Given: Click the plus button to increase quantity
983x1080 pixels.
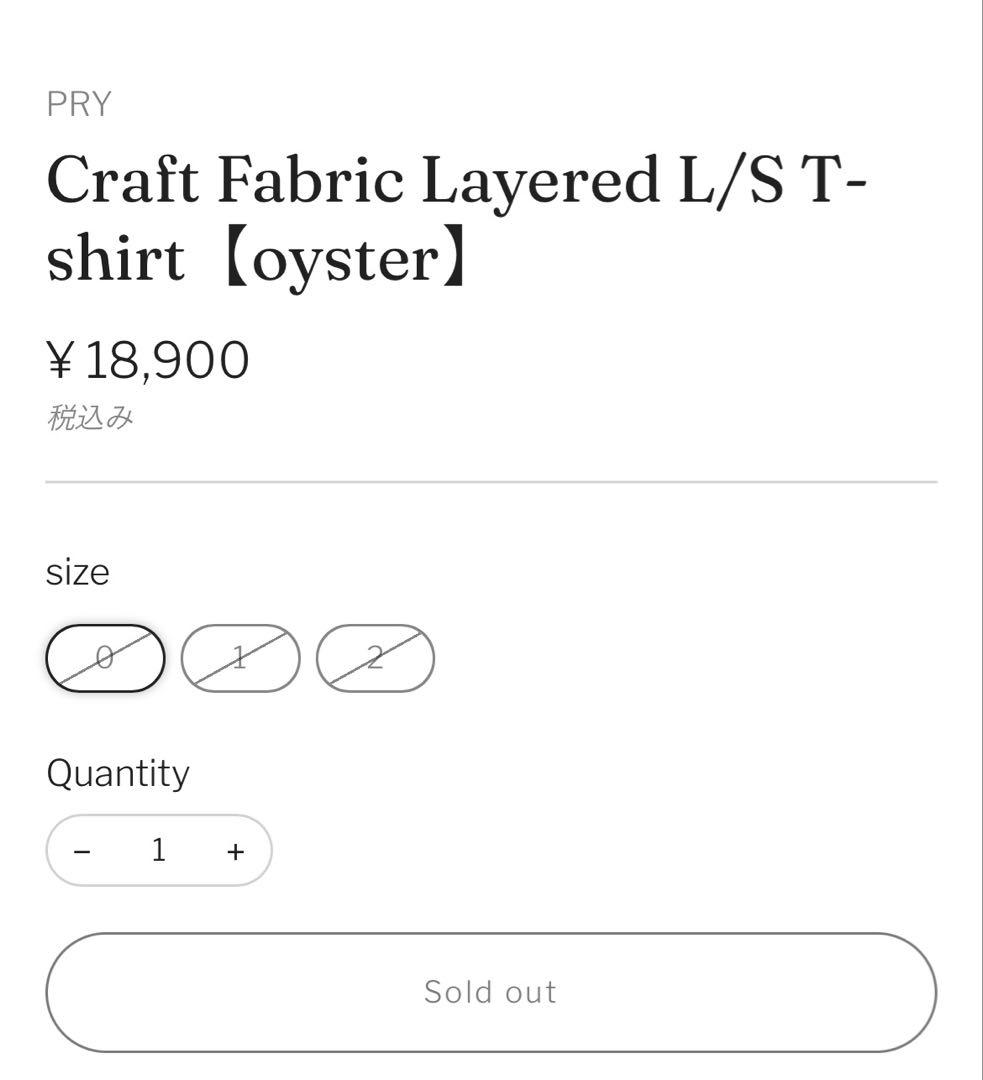Looking at the screenshot, I should click(x=234, y=850).
